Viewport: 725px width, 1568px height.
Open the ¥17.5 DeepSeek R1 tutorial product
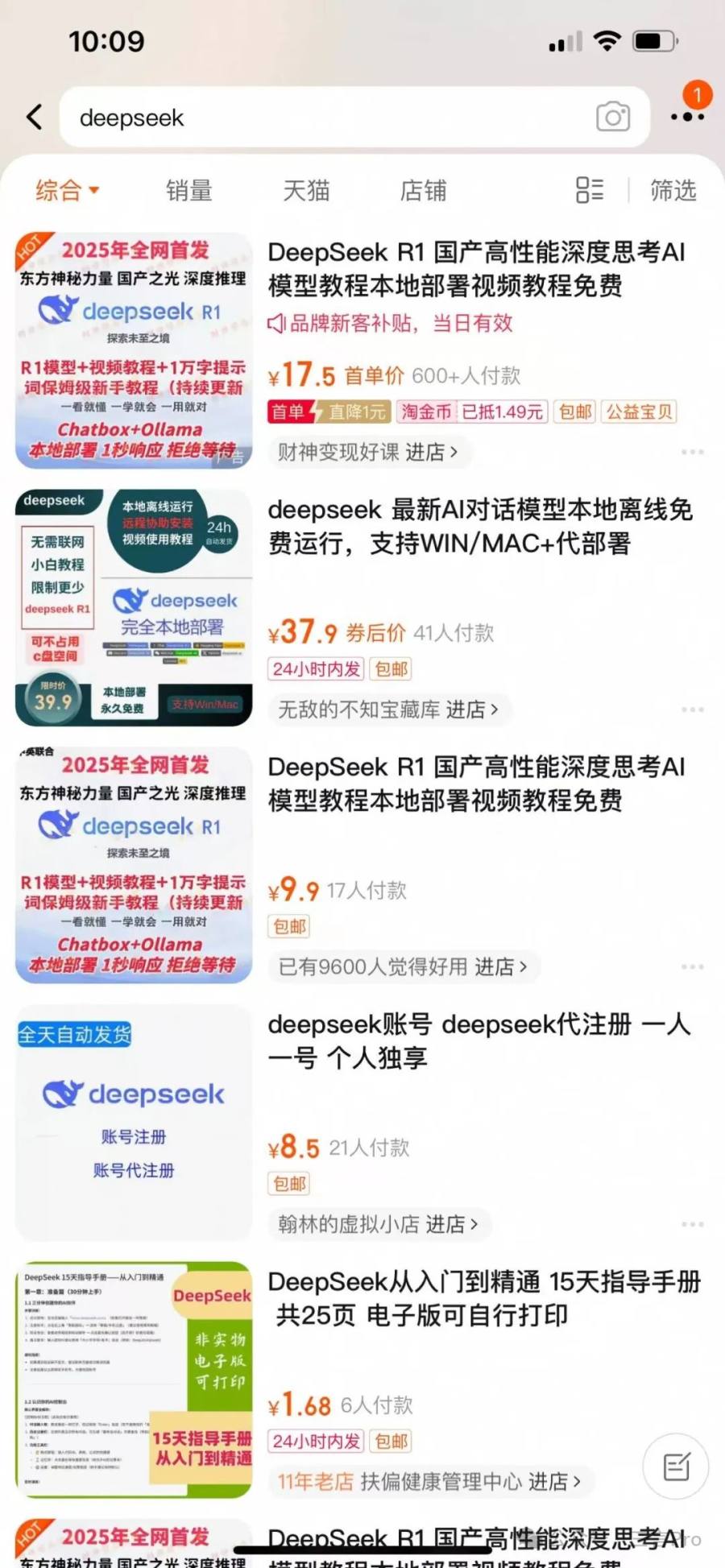point(475,269)
